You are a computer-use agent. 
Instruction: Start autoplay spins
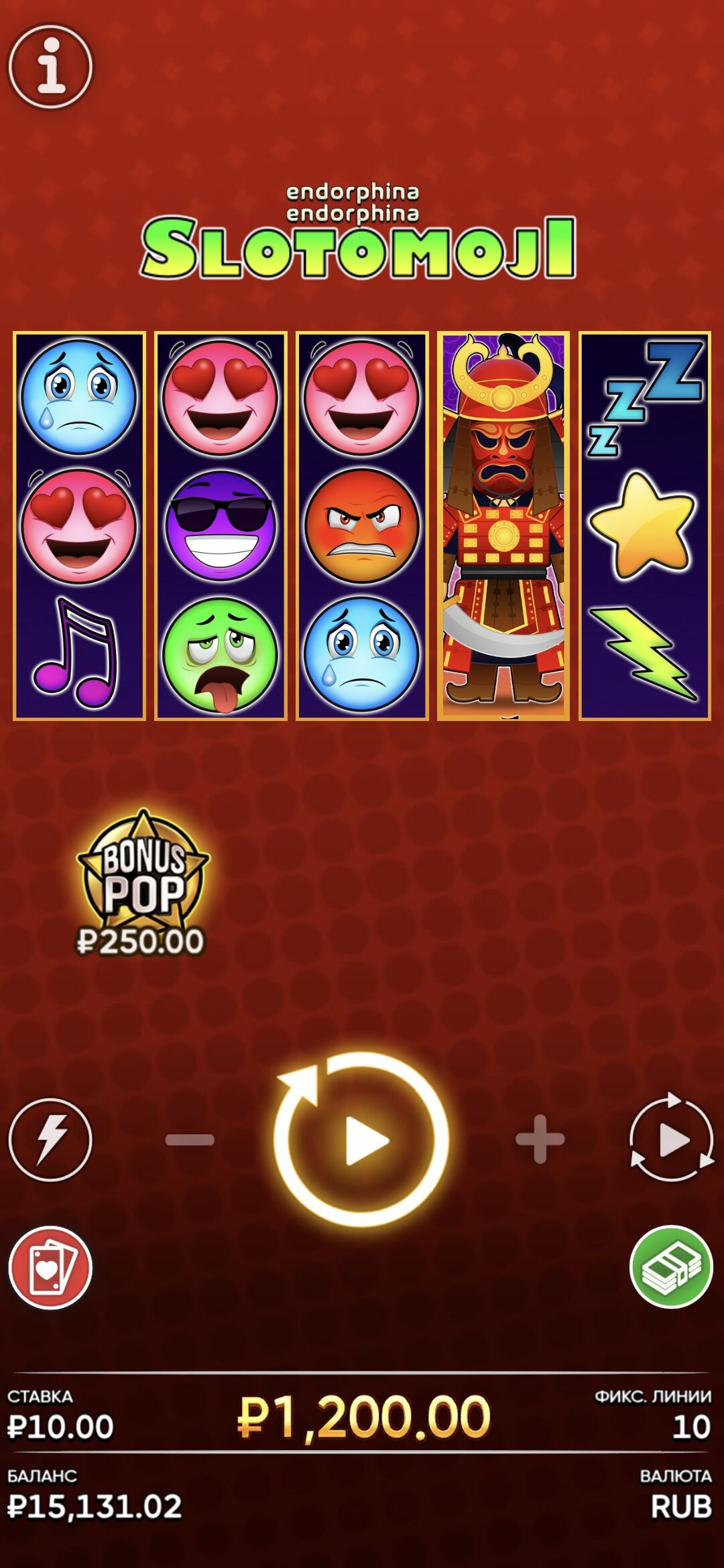(x=672, y=1139)
